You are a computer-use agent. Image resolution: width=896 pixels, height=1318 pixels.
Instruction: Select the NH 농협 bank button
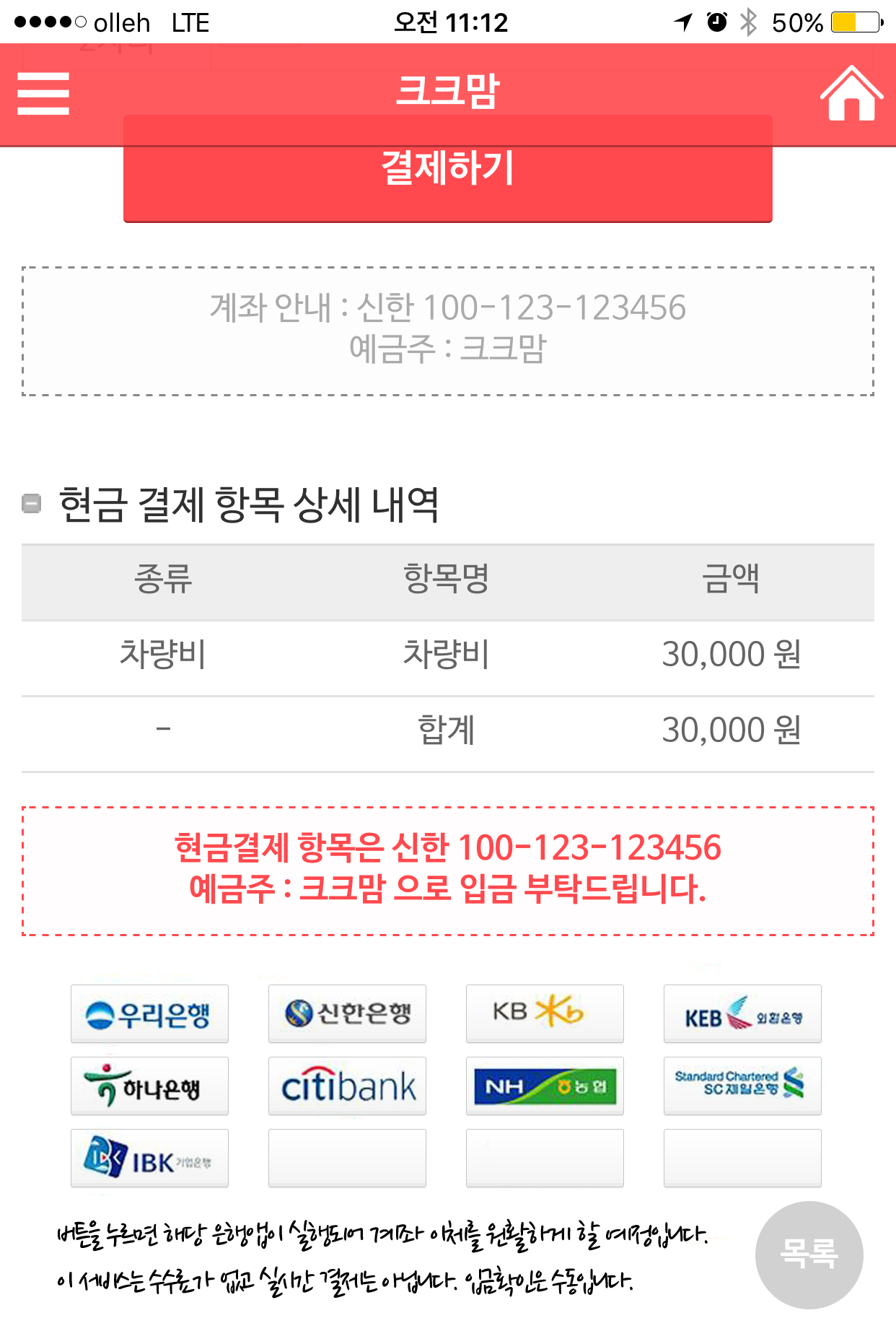545,1086
